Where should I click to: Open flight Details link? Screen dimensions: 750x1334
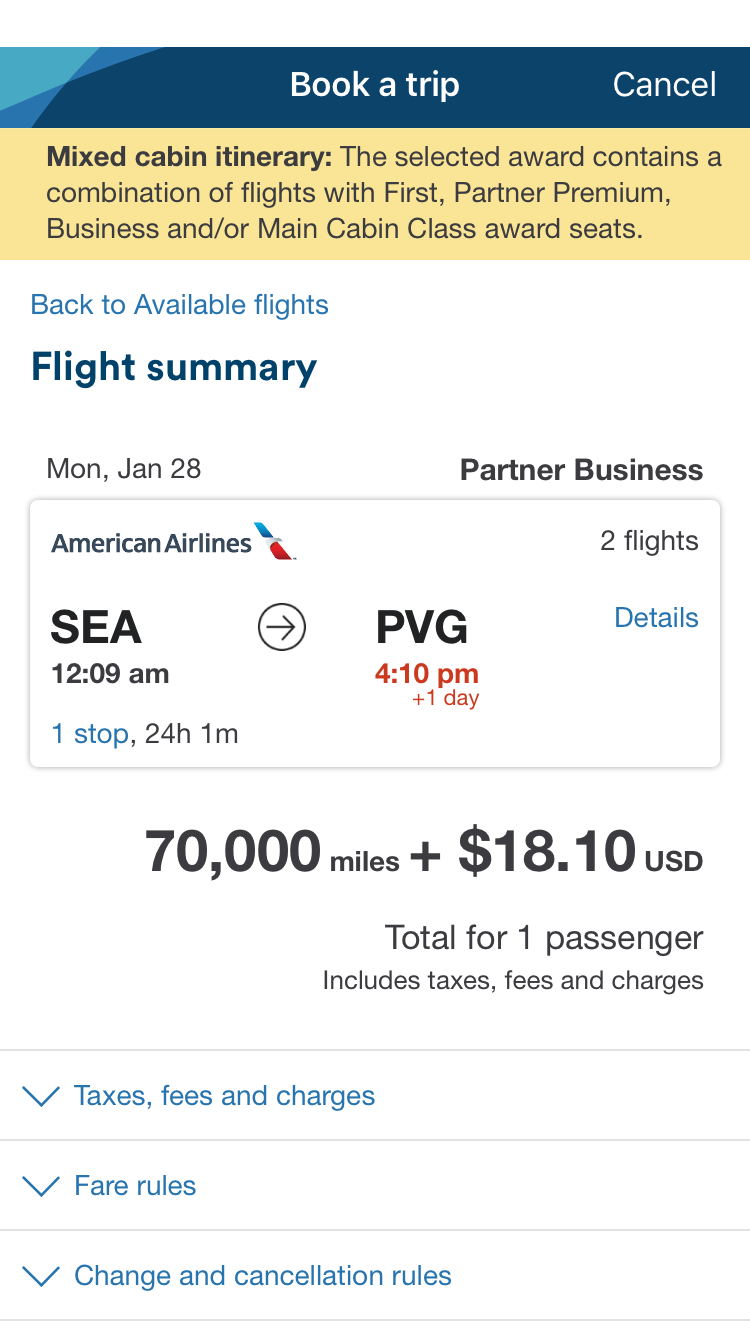pos(656,618)
